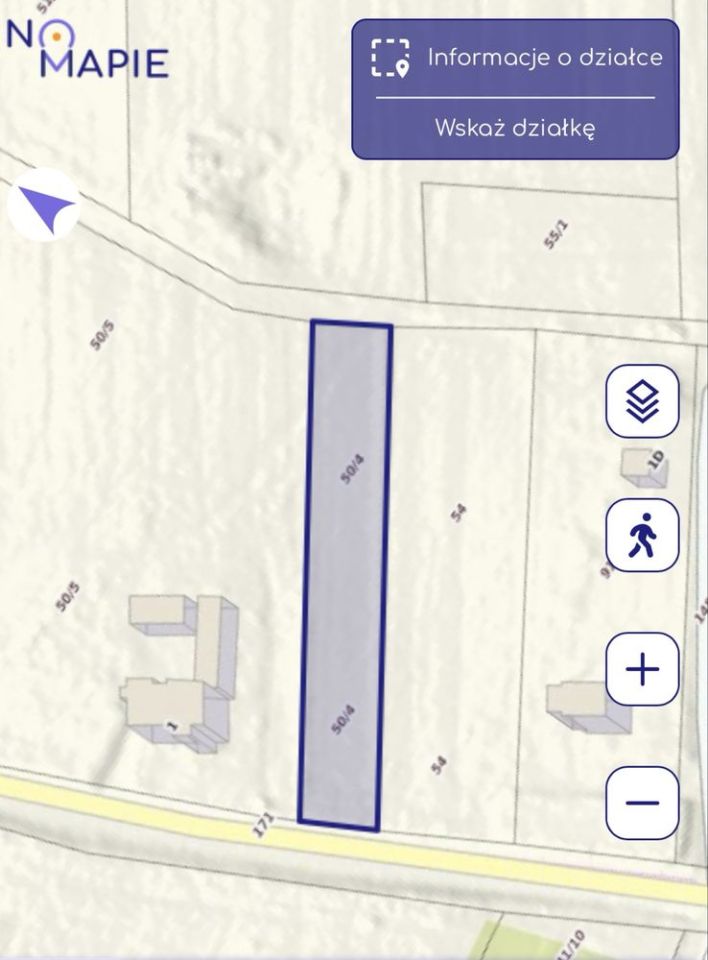Zoom in with the plus button
This screenshot has height=960, width=708.
pos(642,669)
